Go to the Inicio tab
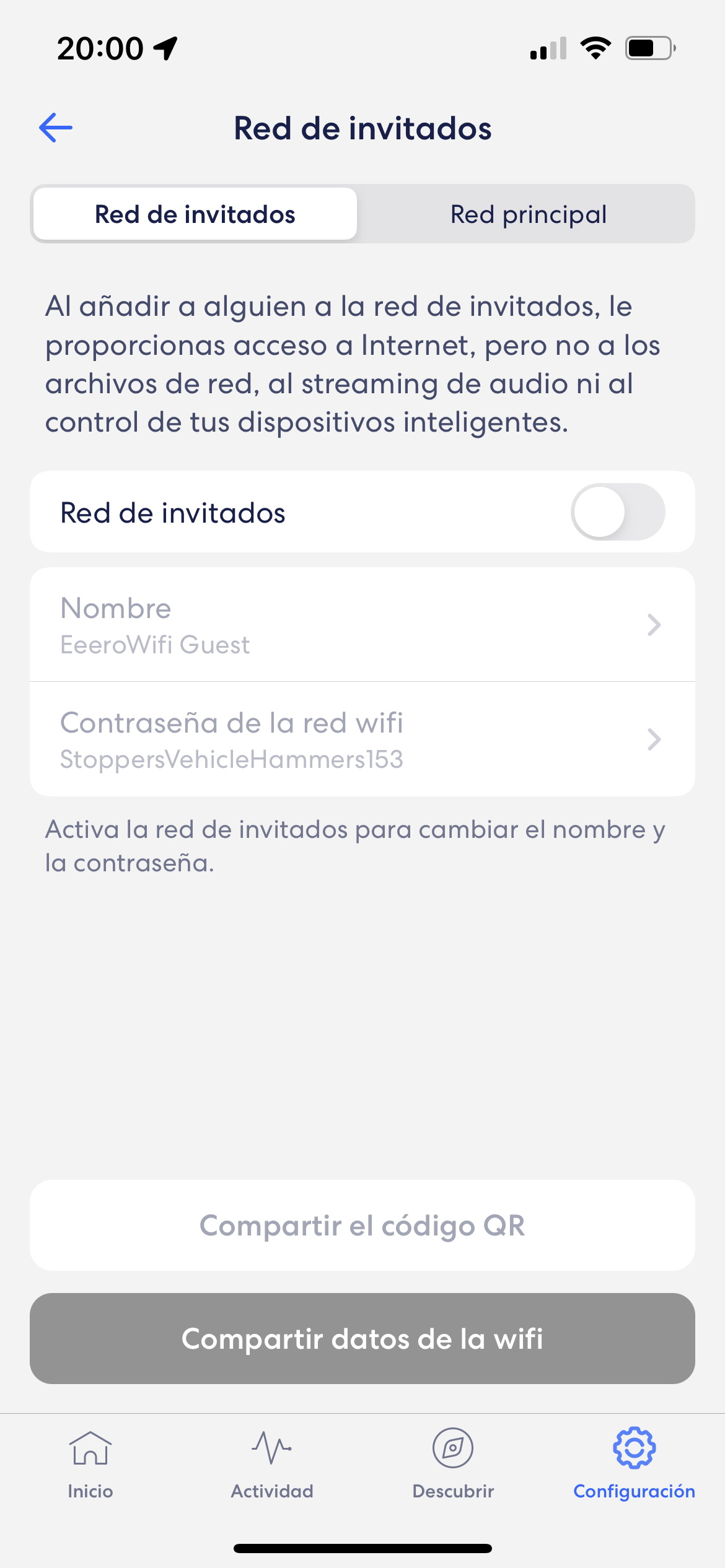The height and width of the screenshot is (1568, 725). tap(90, 1464)
